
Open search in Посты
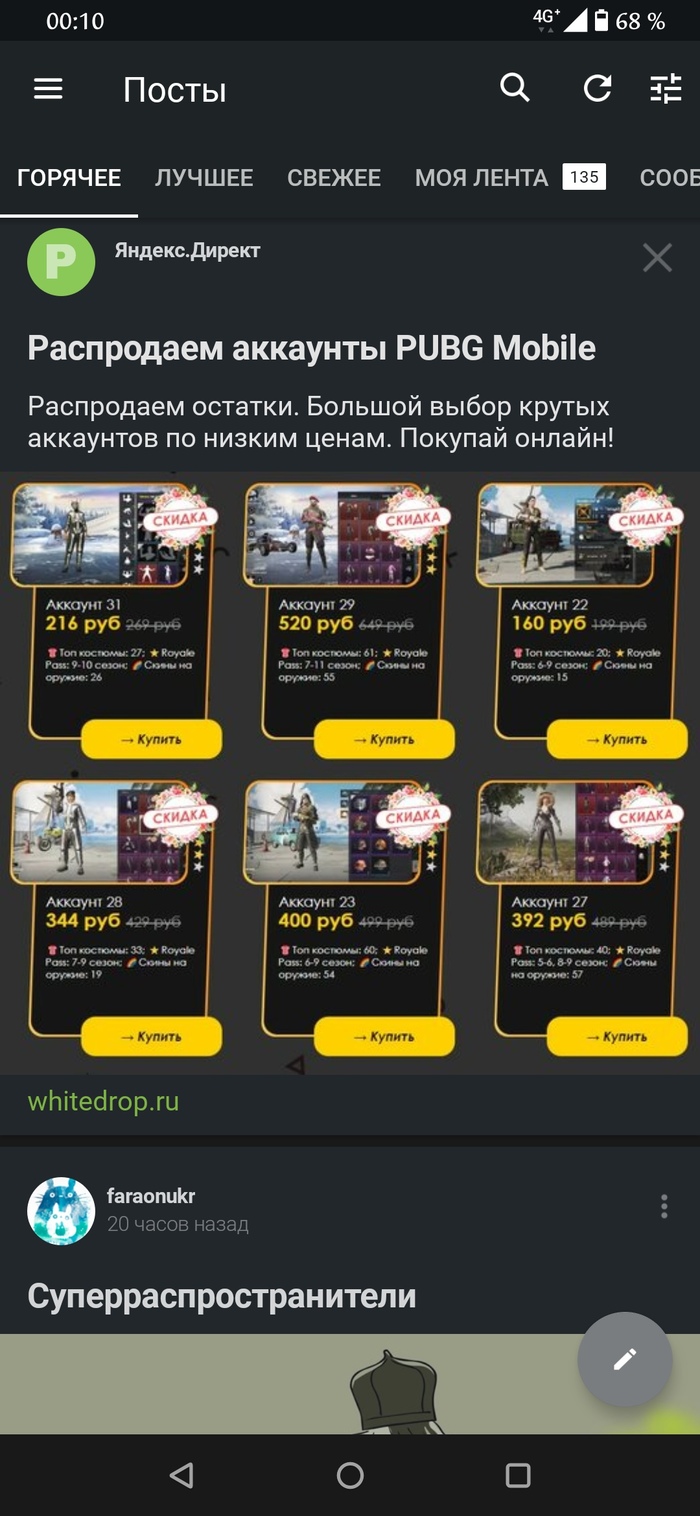coord(515,88)
